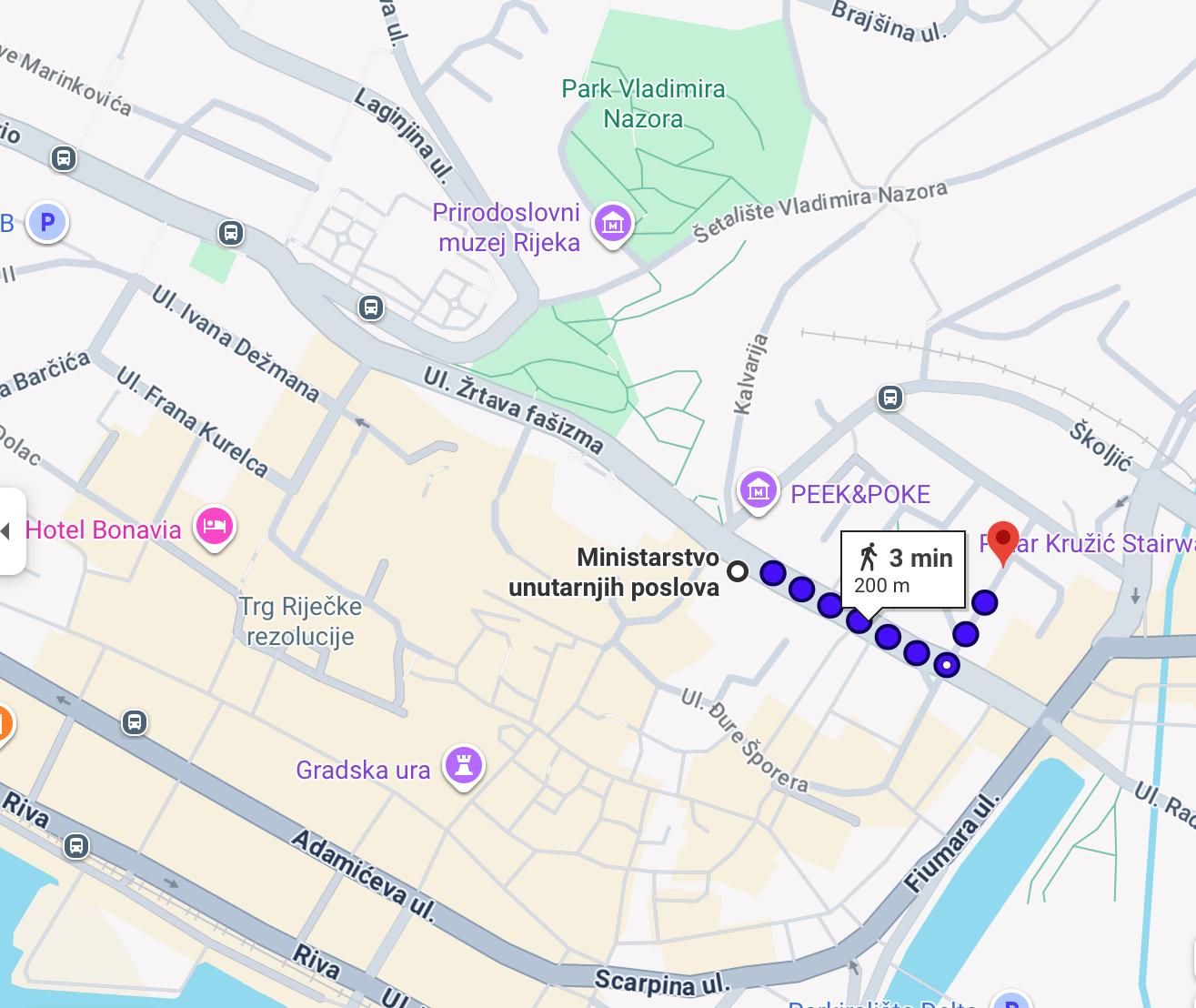Select Ministarstvo unutarnjih poslova start point
This screenshot has height=1008, width=1196.
pyautogui.click(x=739, y=571)
